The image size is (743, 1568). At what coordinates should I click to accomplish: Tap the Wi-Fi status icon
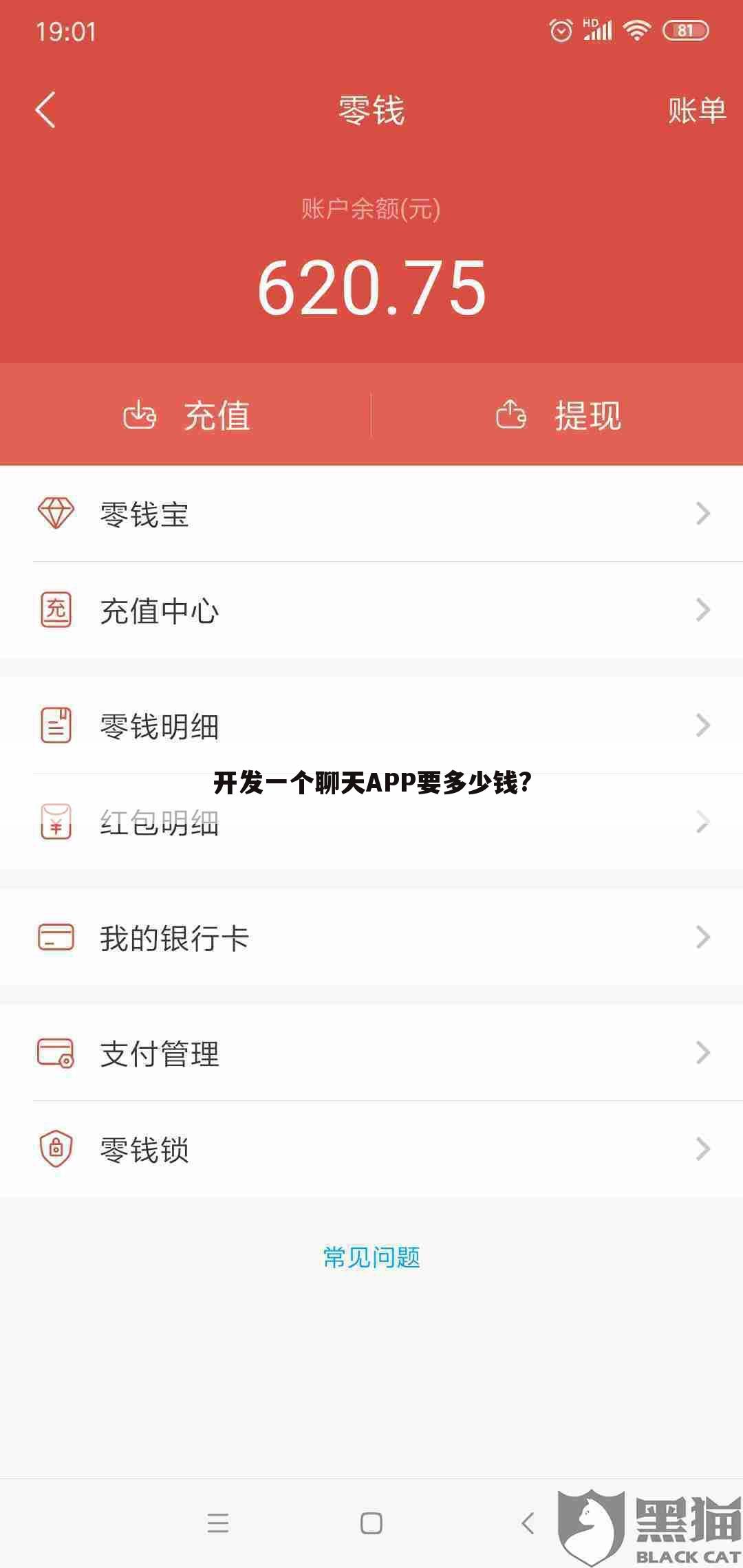[636, 30]
